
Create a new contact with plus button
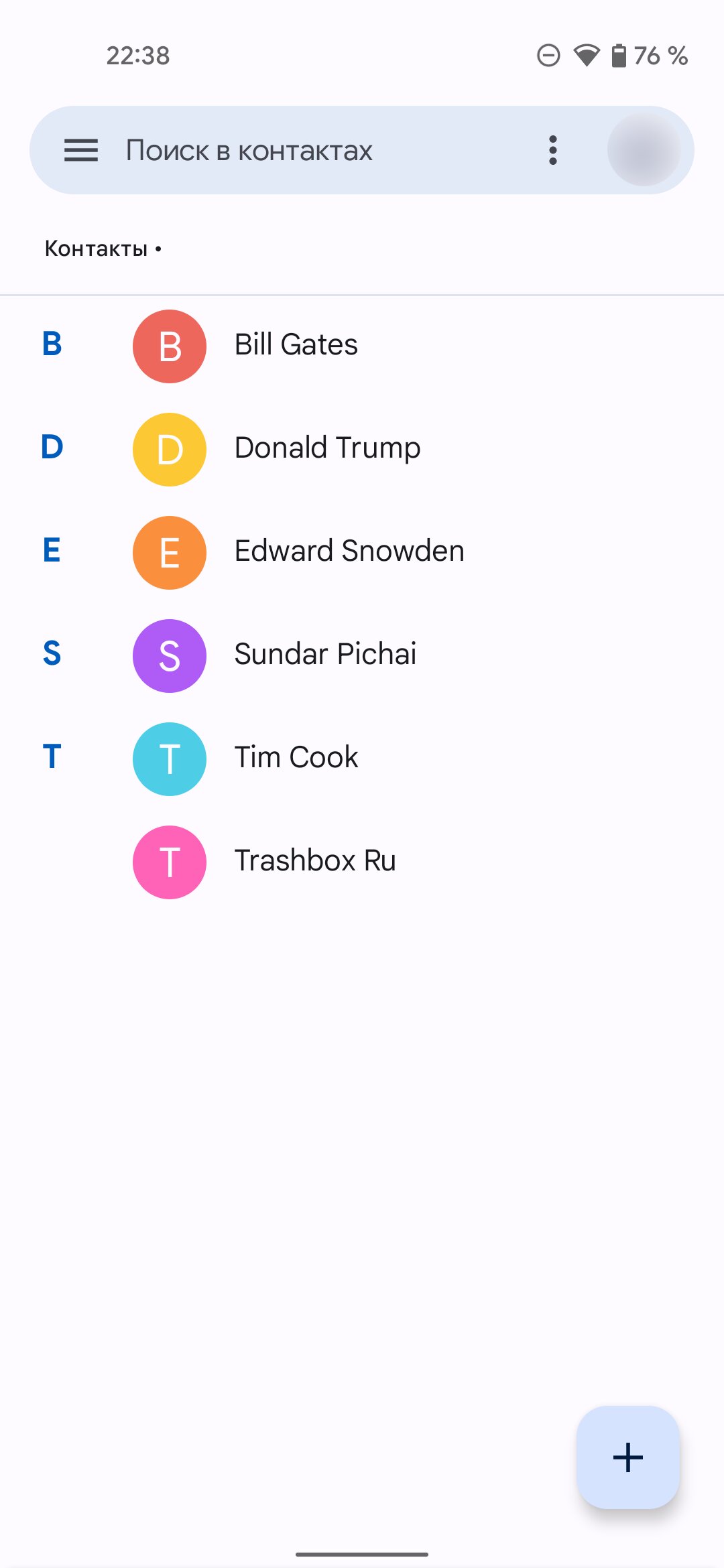(628, 1457)
